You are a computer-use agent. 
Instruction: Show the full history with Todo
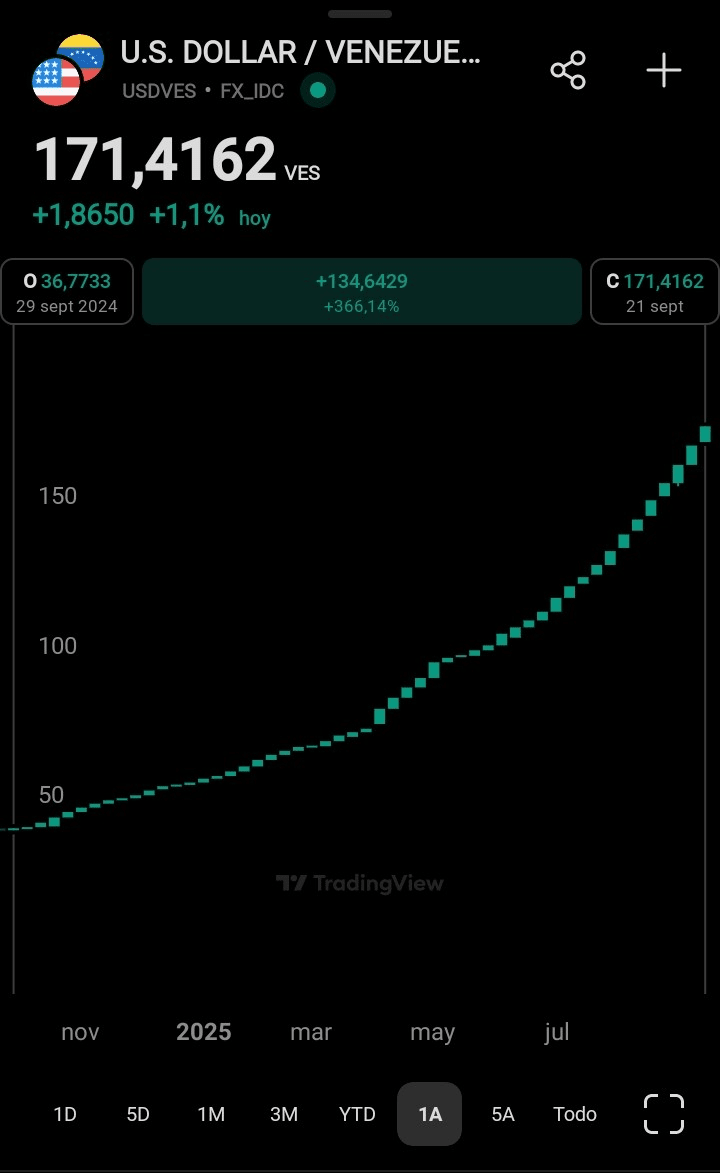tap(575, 1114)
